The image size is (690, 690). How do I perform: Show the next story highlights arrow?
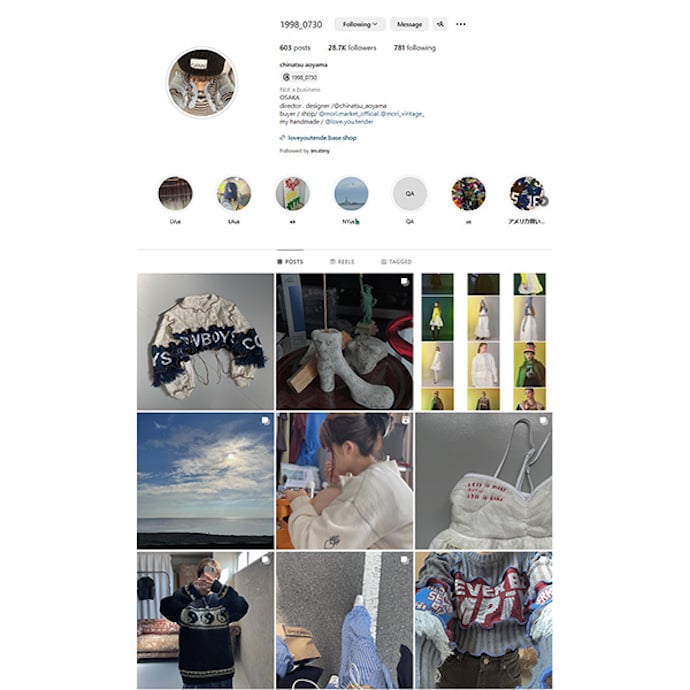[x=545, y=200]
